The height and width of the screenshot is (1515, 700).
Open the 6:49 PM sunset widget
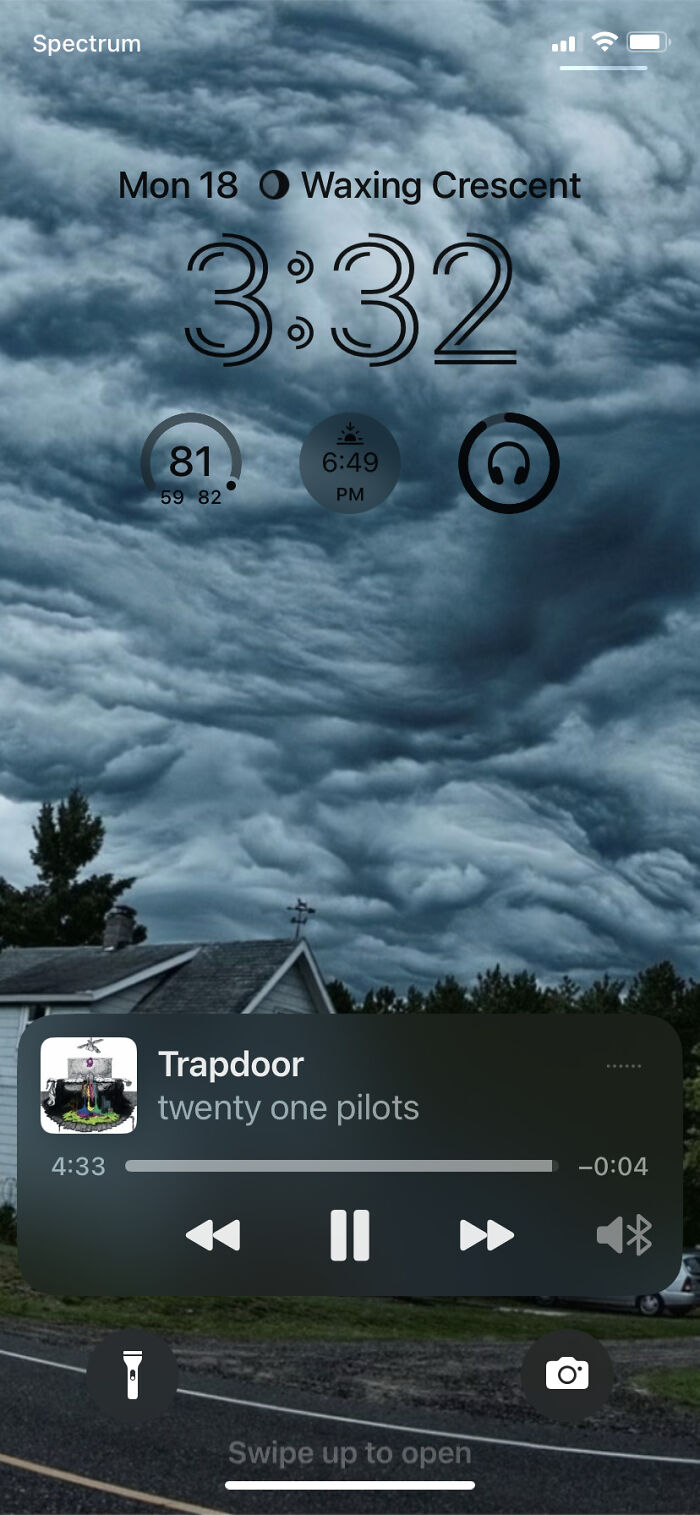[350, 464]
